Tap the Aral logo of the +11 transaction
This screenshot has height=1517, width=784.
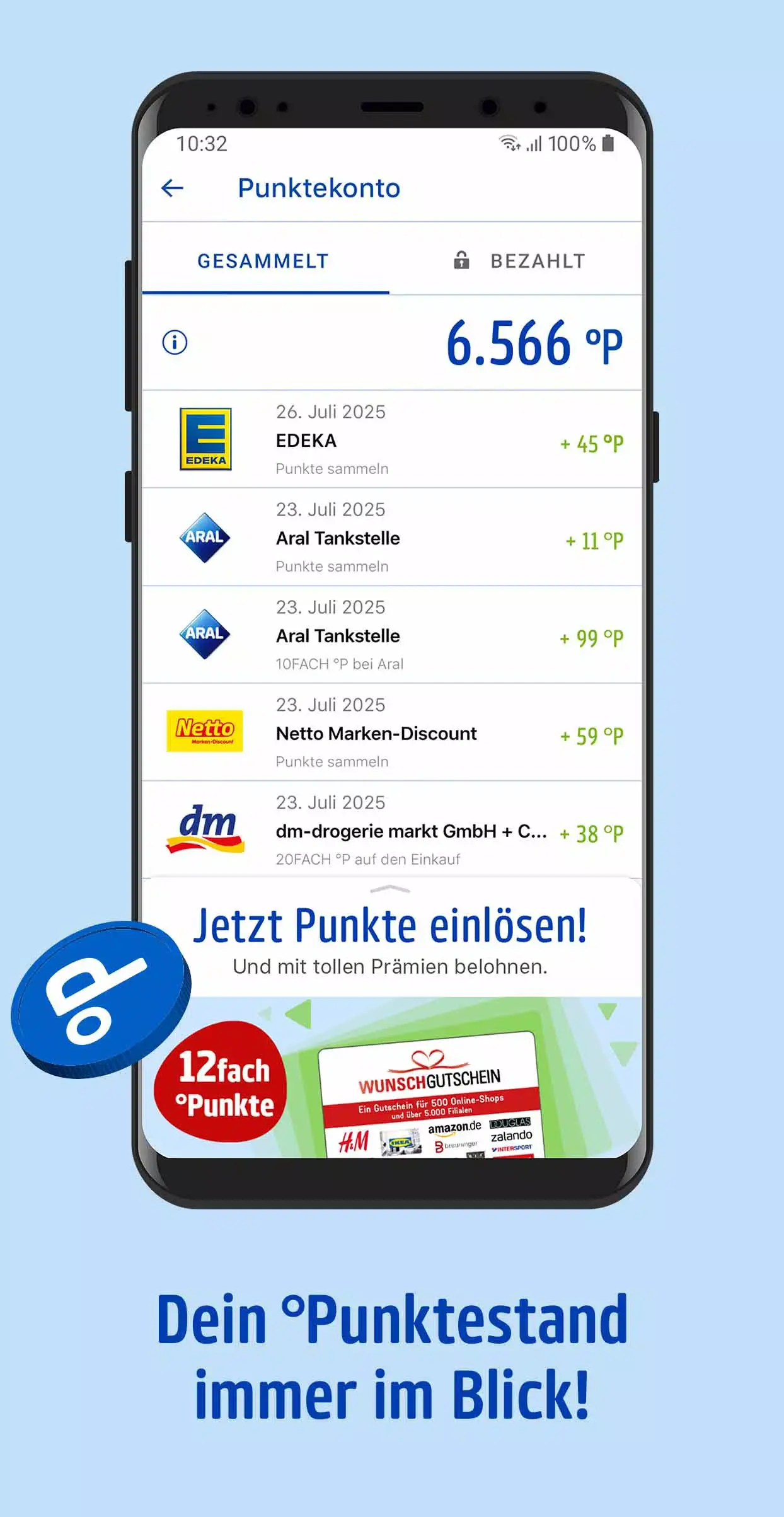(205, 537)
